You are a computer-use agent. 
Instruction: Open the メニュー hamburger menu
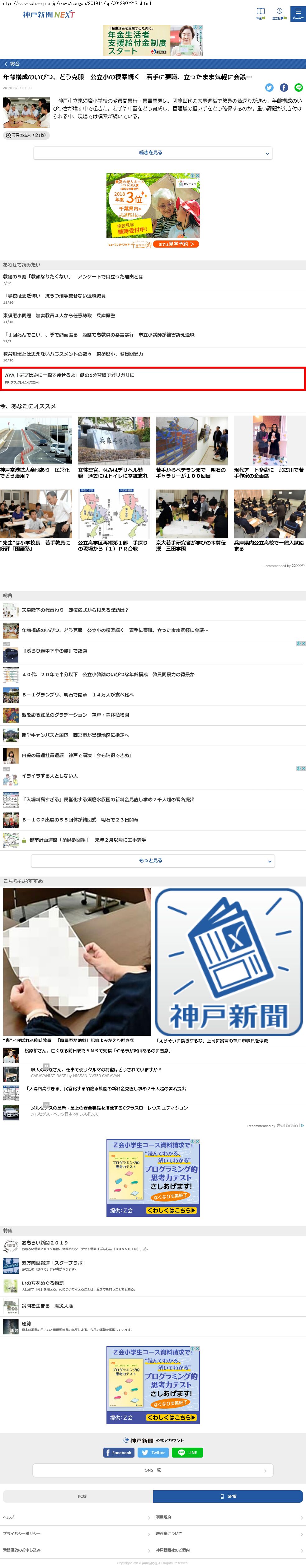coord(298,13)
